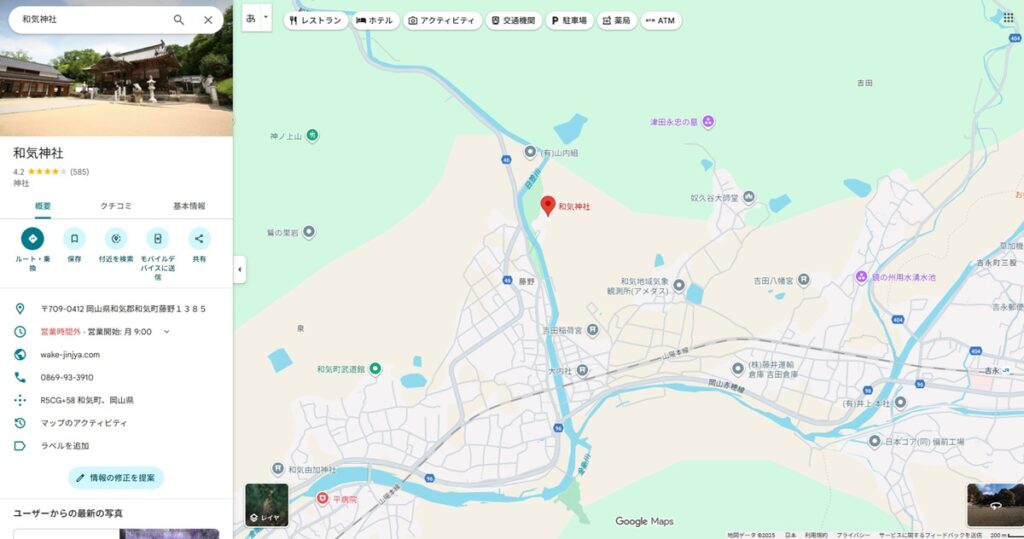Tap 情報の修正を提案 button
The image size is (1024, 539).
click(115, 478)
